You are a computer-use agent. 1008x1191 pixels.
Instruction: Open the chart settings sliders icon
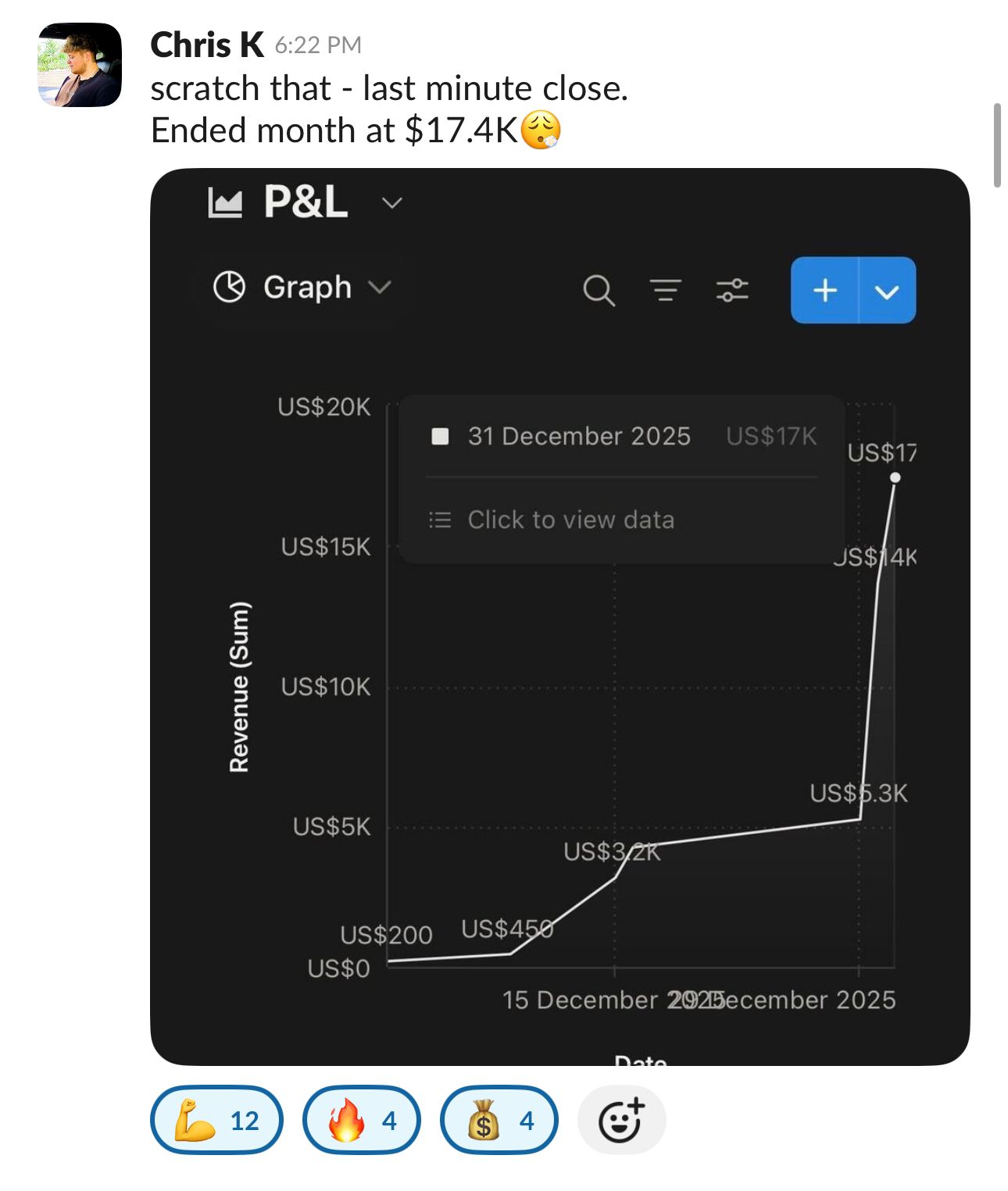tap(732, 291)
